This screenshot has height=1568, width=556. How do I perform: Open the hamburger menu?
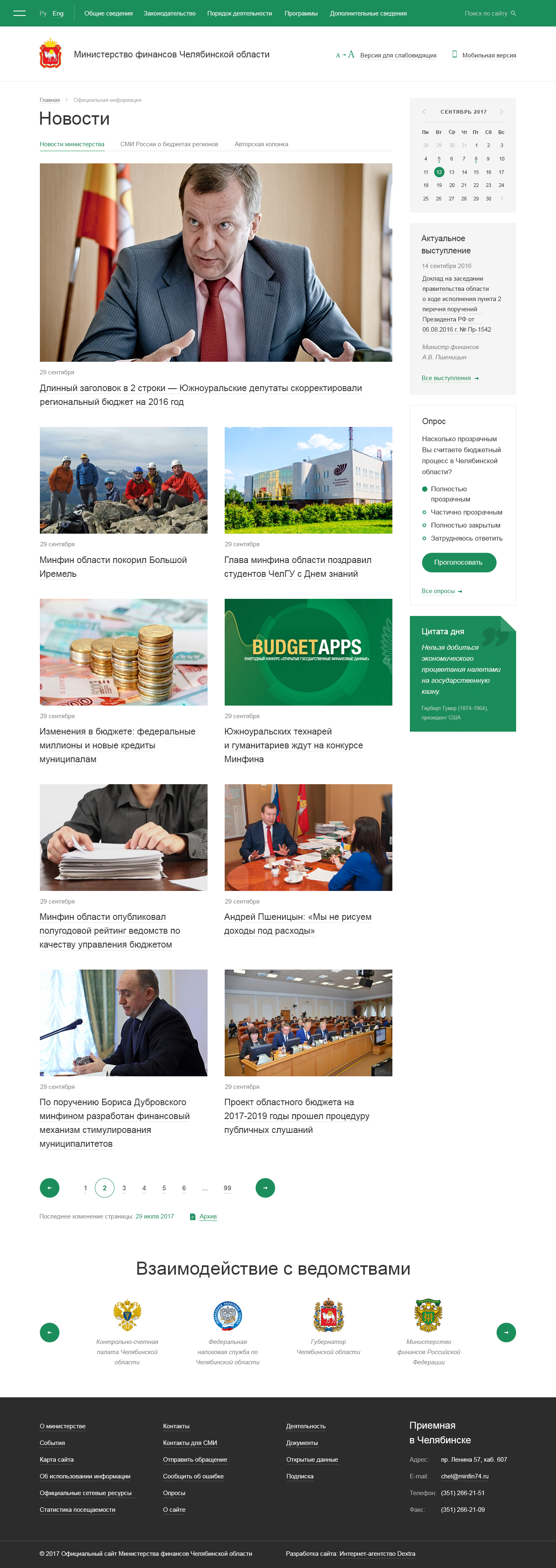point(20,13)
